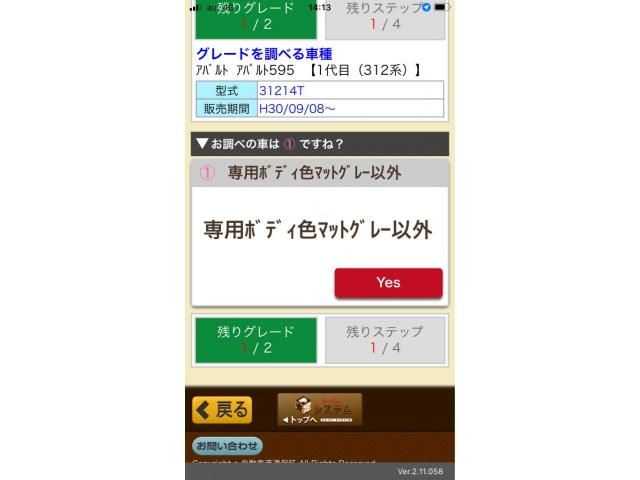Confirm with the red Yes button
Viewport: 640px width, 480px height.
click(x=388, y=283)
